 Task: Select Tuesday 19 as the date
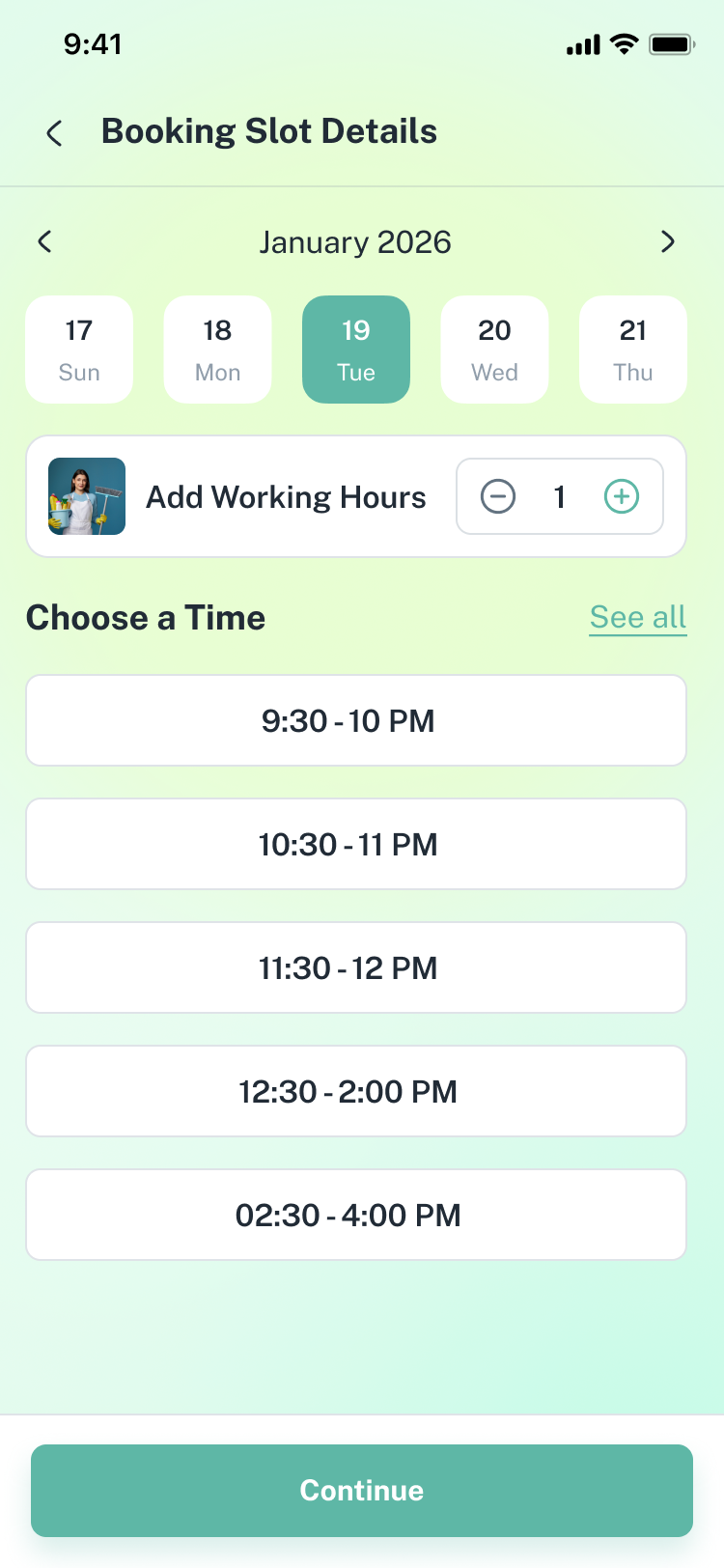pos(356,350)
